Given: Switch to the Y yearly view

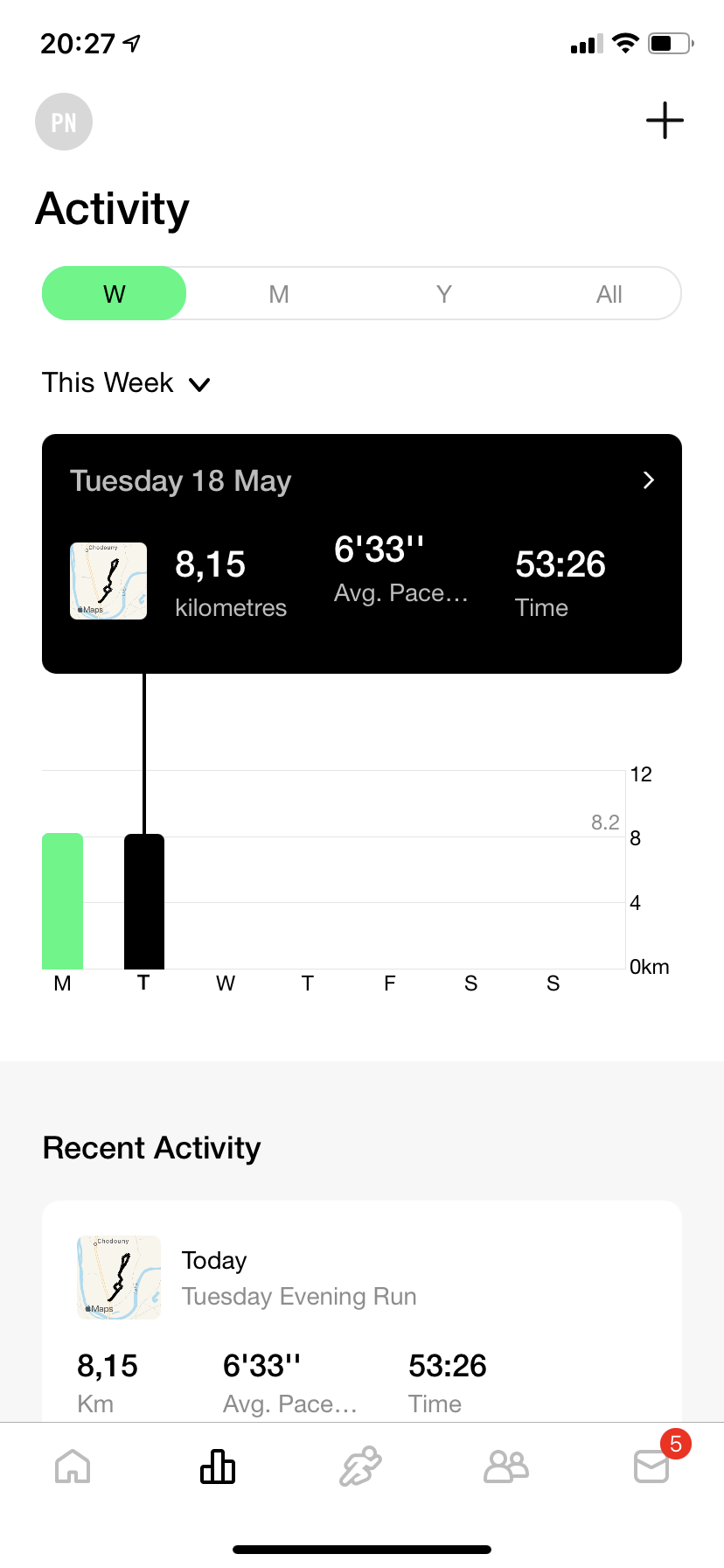Looking at the screenshot, I should pyautogui.click(x=444, y=294).
